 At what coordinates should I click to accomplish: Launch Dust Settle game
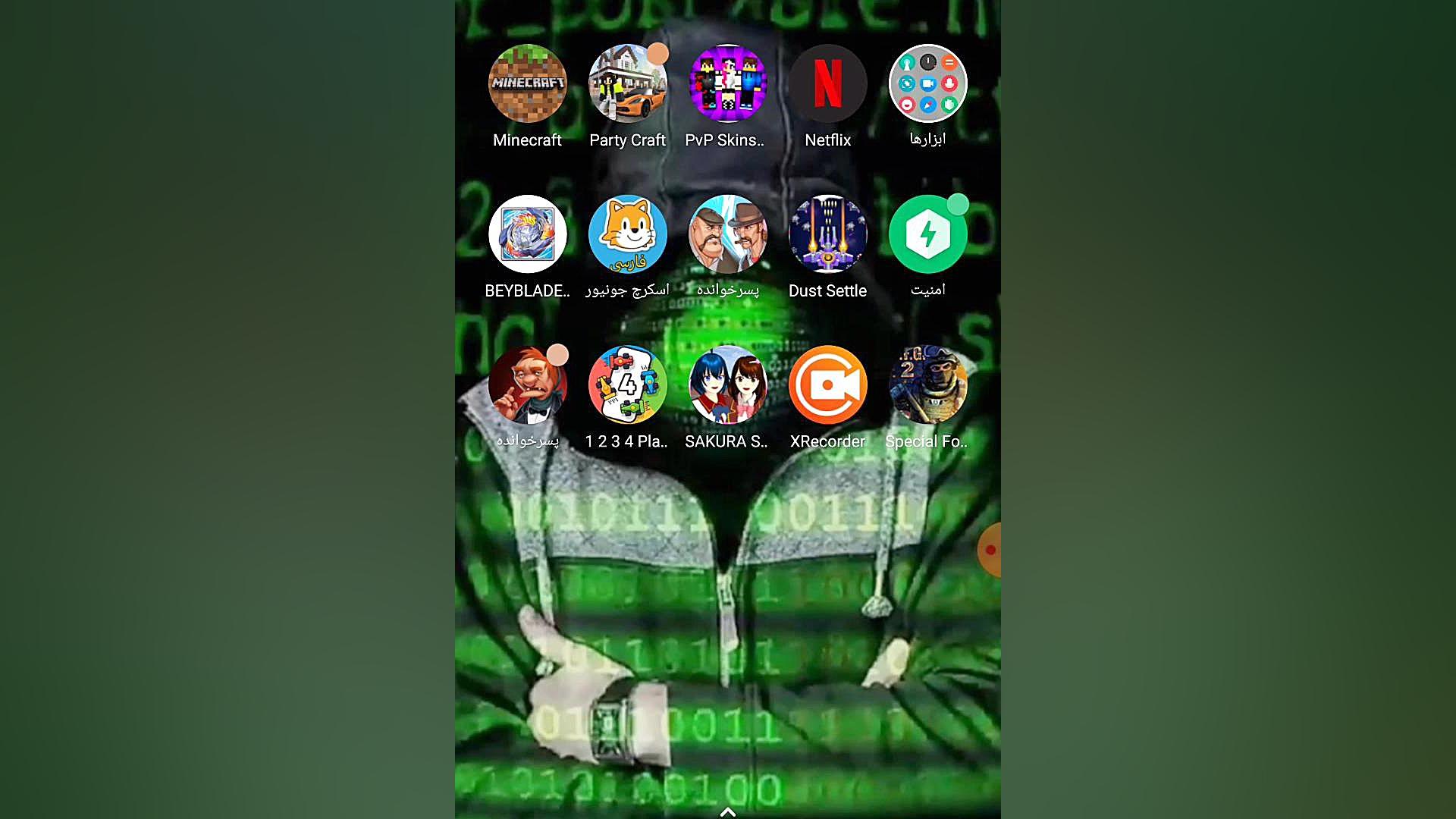pyautogui.click(x=827, y=234)
